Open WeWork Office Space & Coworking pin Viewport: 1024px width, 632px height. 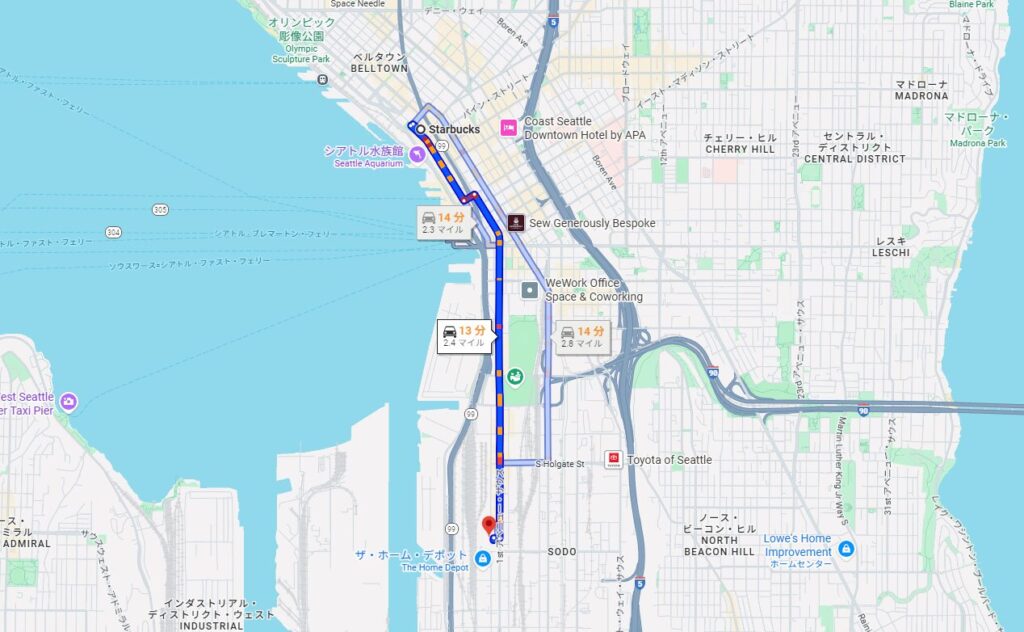[530, 289]
